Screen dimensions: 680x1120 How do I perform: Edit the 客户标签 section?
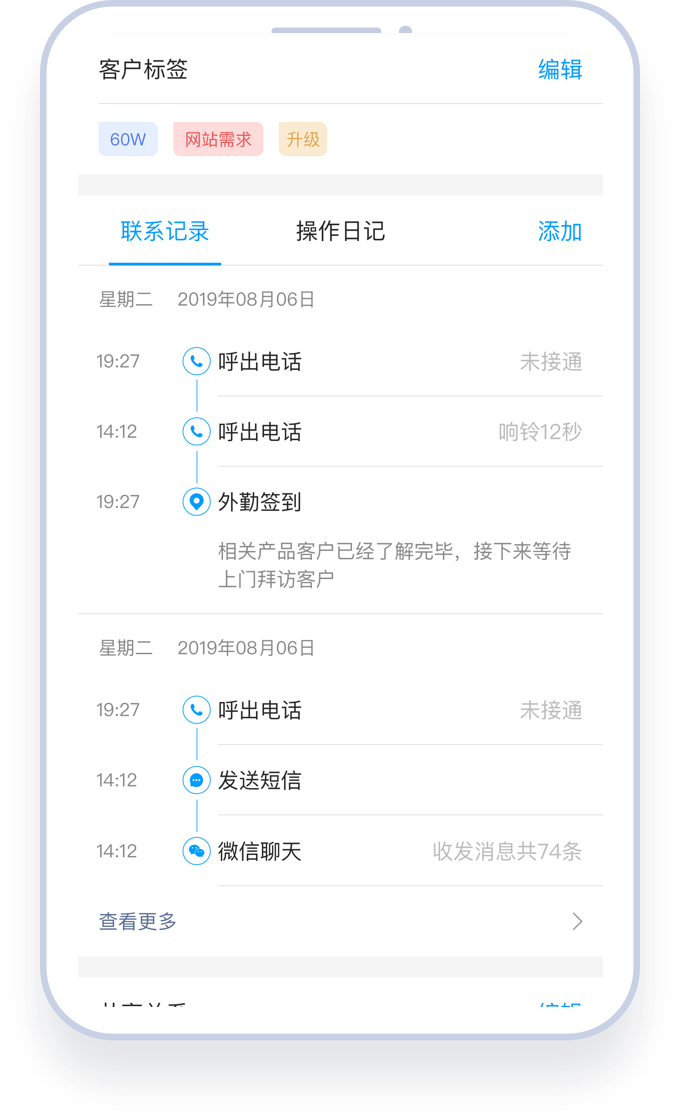(x=559, y=69)
